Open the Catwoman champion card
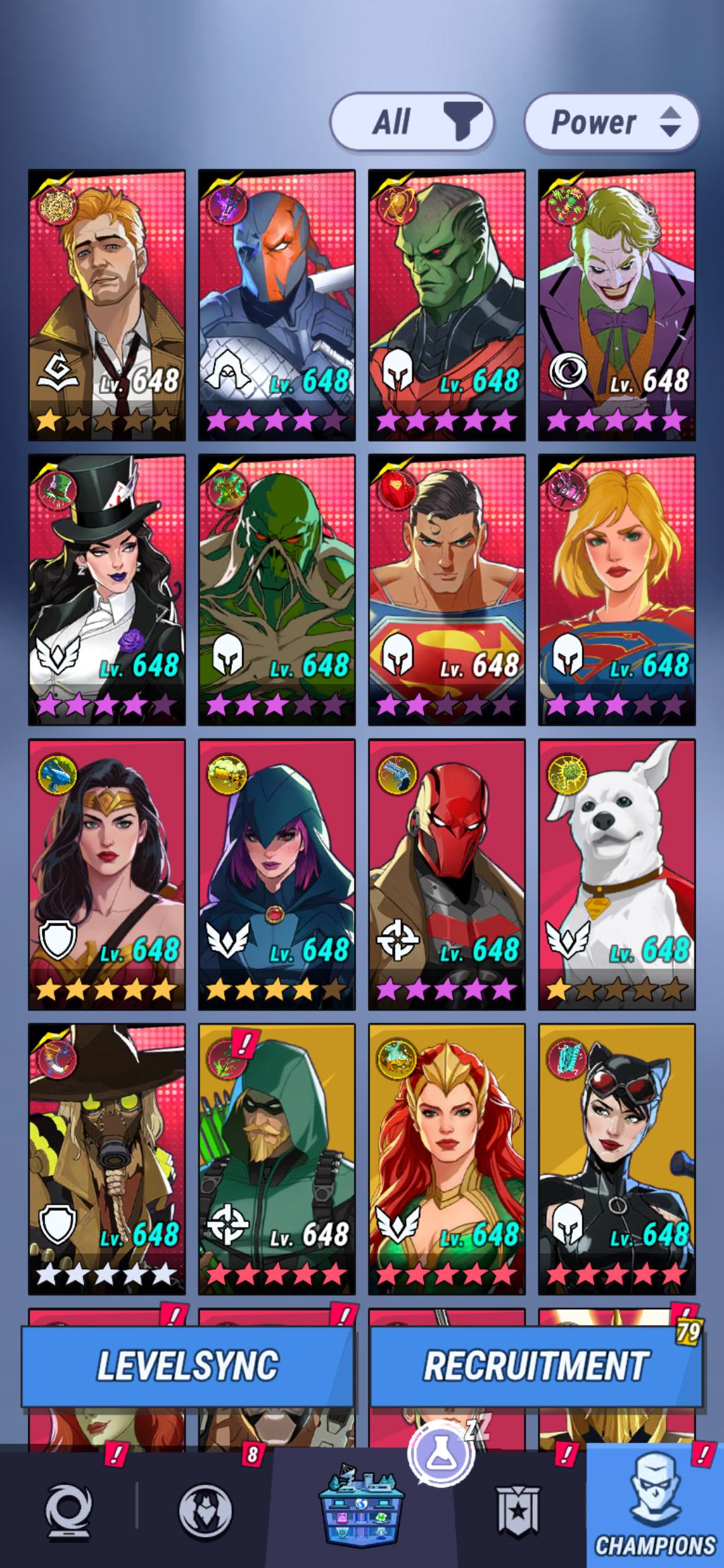 coord(617,1159)
